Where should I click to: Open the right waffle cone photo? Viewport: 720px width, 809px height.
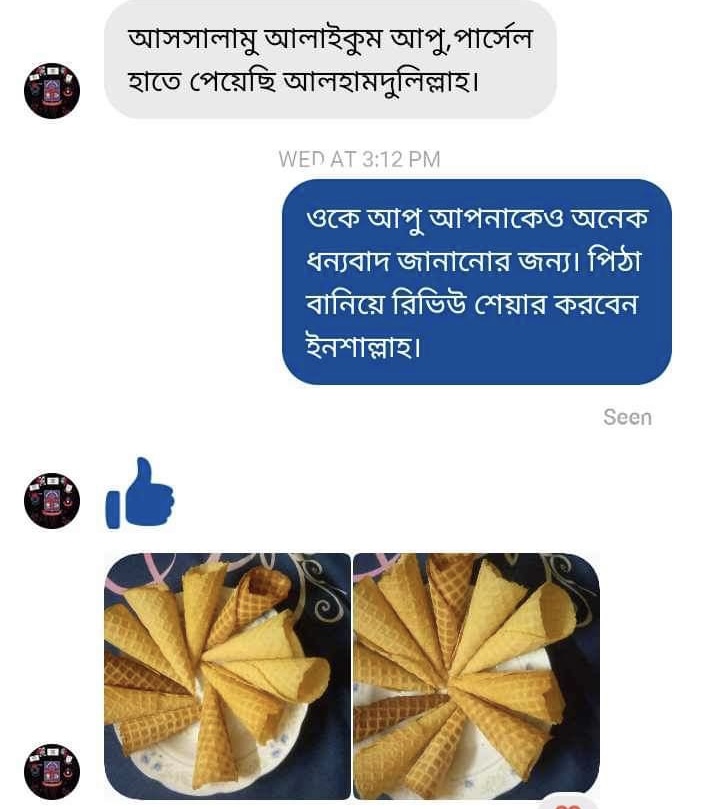476,675
